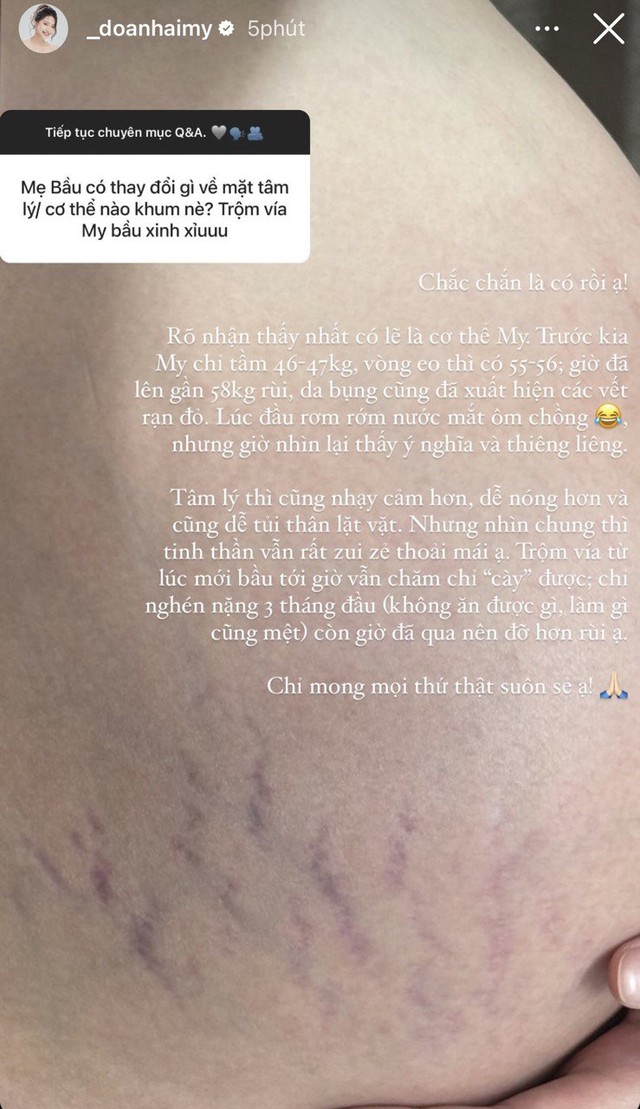Close the story viewer

tap(608, 29)
